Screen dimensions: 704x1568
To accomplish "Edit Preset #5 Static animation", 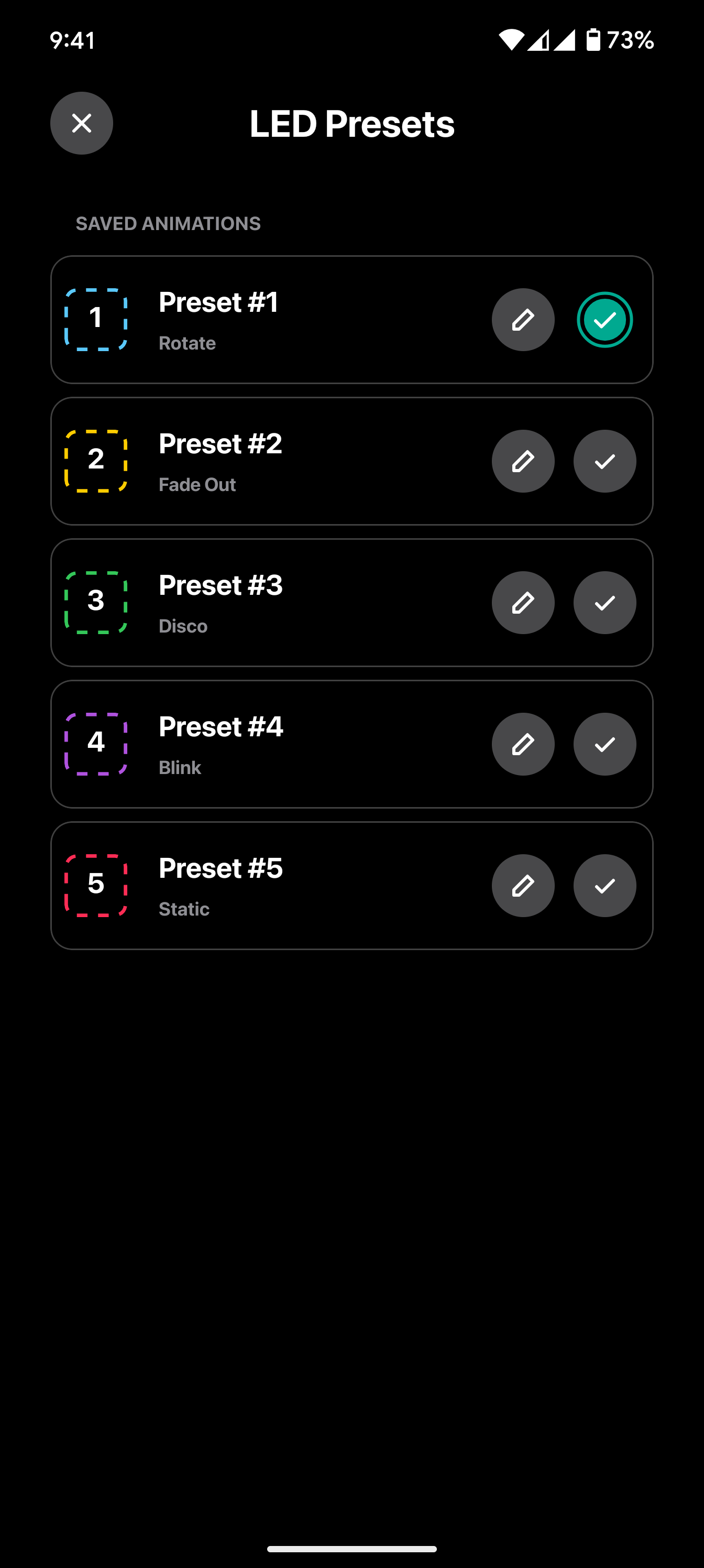I will [523, 886].
